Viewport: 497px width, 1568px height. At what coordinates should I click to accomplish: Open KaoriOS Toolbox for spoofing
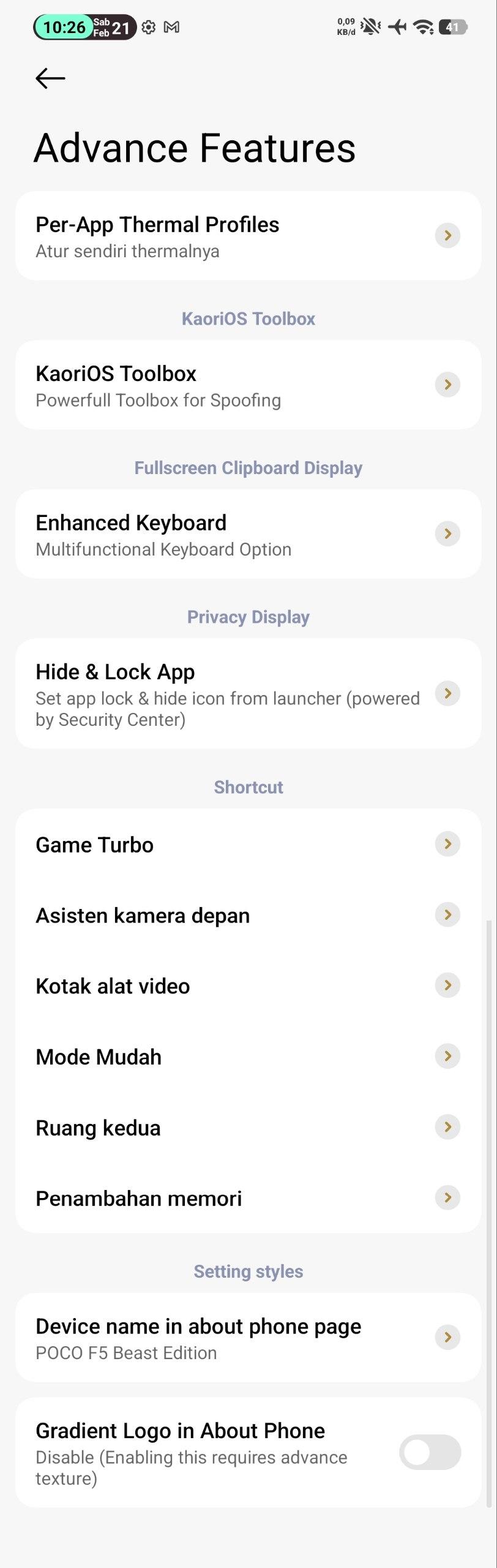248,385
